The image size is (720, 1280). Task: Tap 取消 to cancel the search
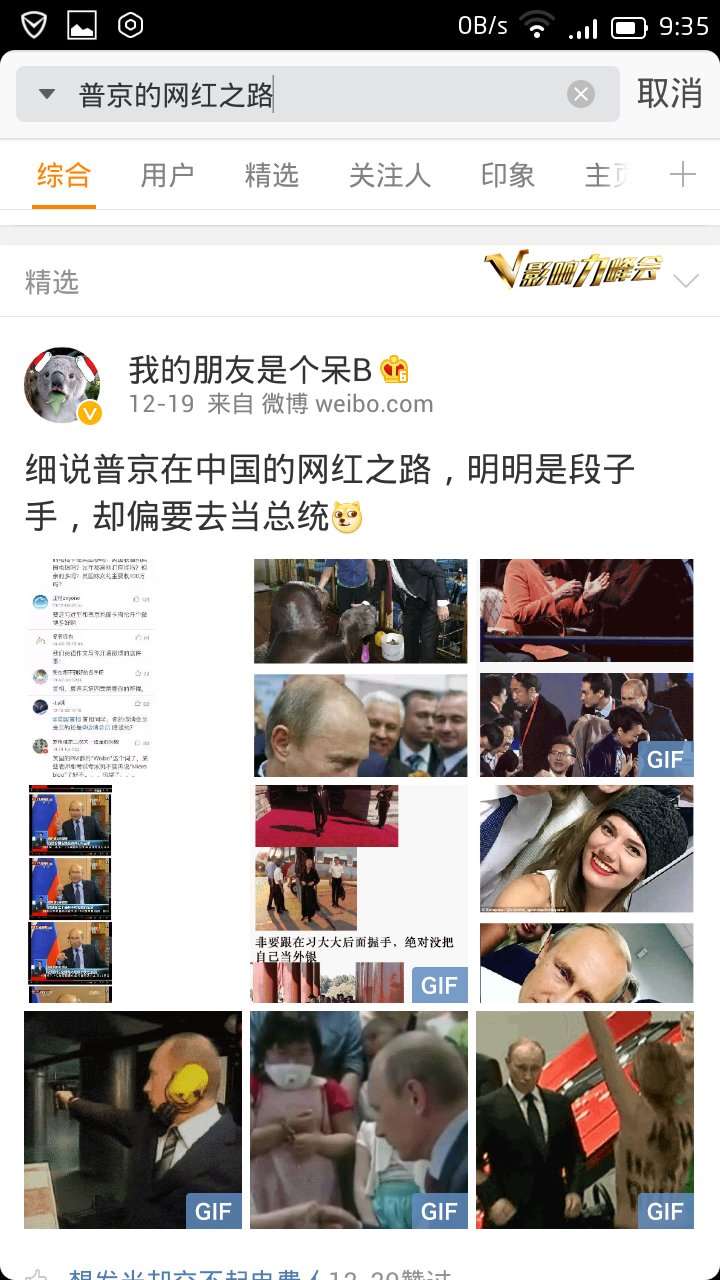(x=670, y=94)
